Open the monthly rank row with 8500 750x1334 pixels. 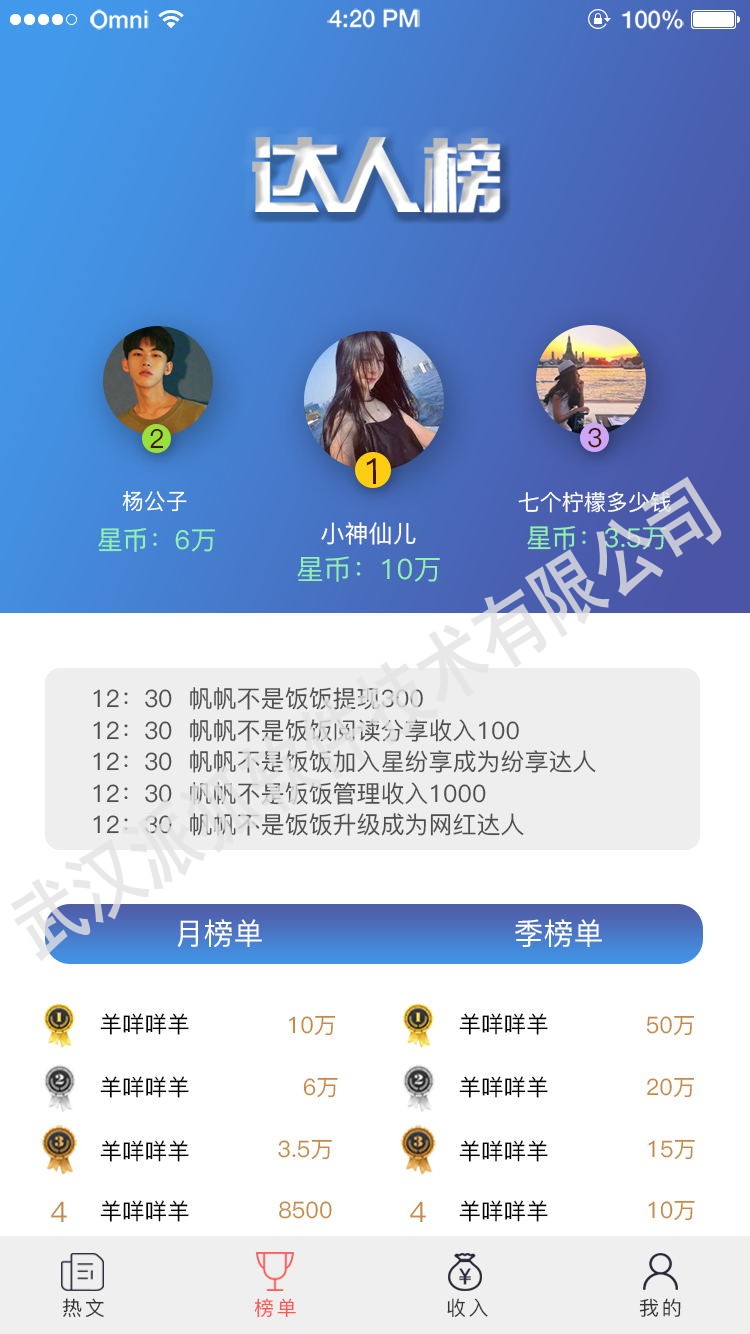pos(190,1211)
